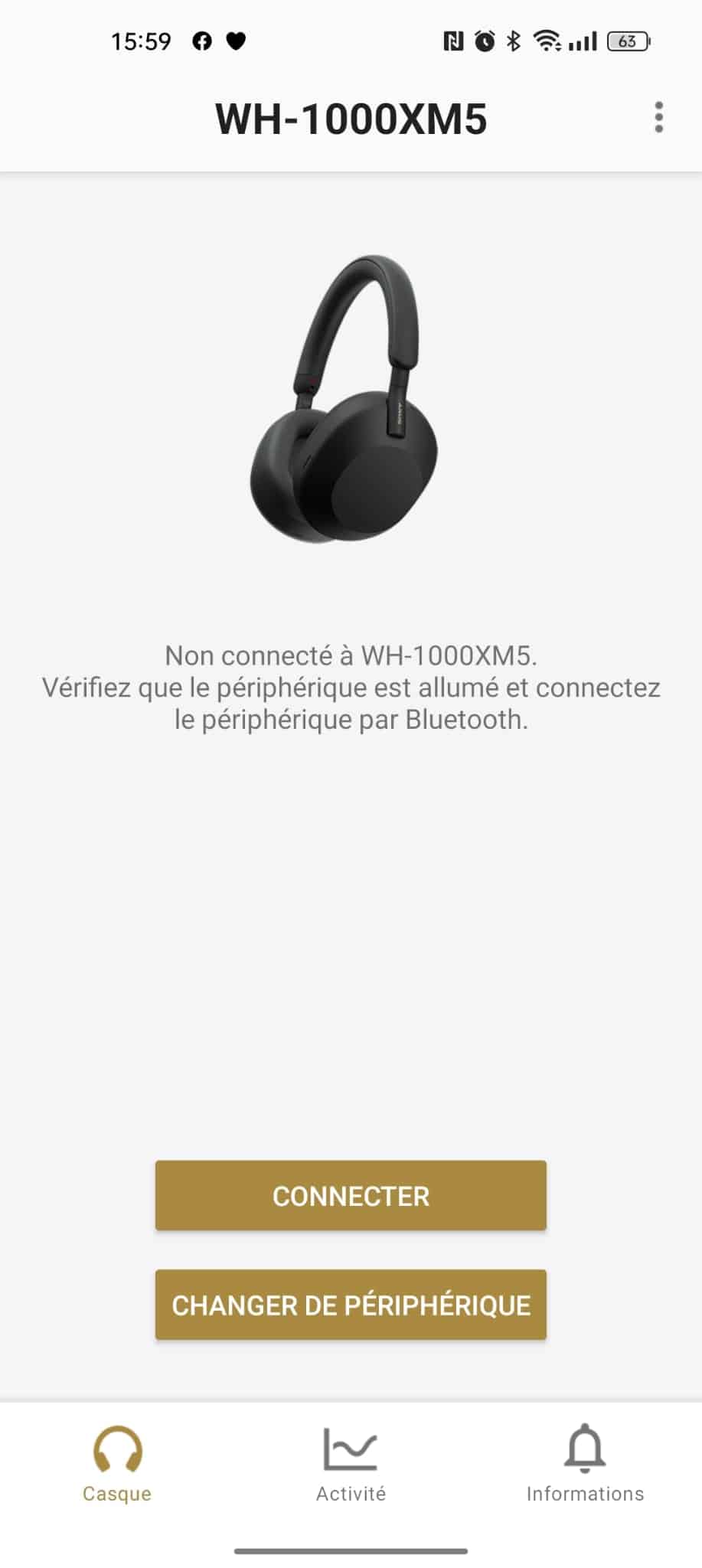The height and width of the screenshot is (1568, 702).
Task: Open the three-dot overflow menu
Action: point(658,118)
